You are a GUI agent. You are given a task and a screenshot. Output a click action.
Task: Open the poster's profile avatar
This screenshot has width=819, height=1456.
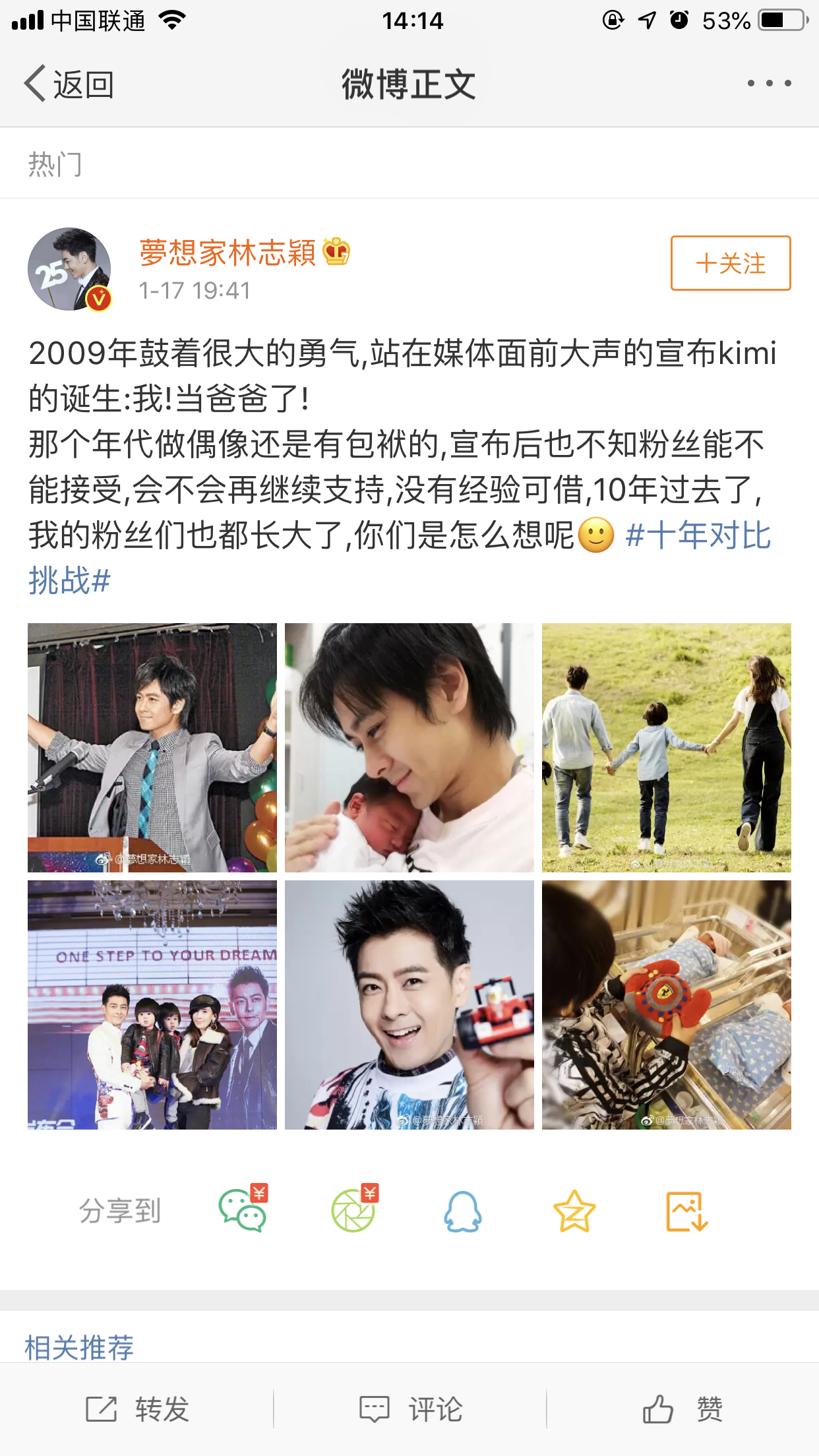pyautogui.click(x=69, y=269)
